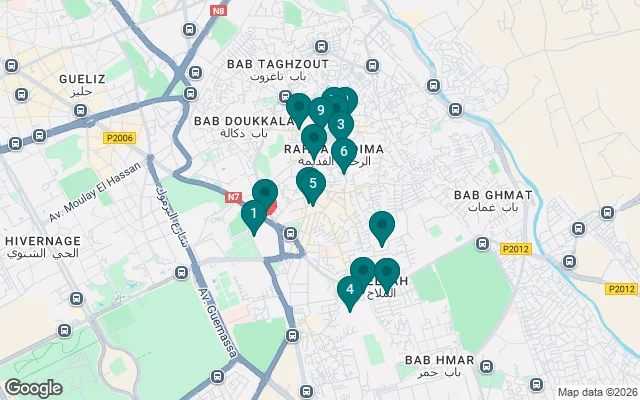Tap map pin number 4
Screen dimensions: 640x400
pyautogui.click(x=349, y=290)
